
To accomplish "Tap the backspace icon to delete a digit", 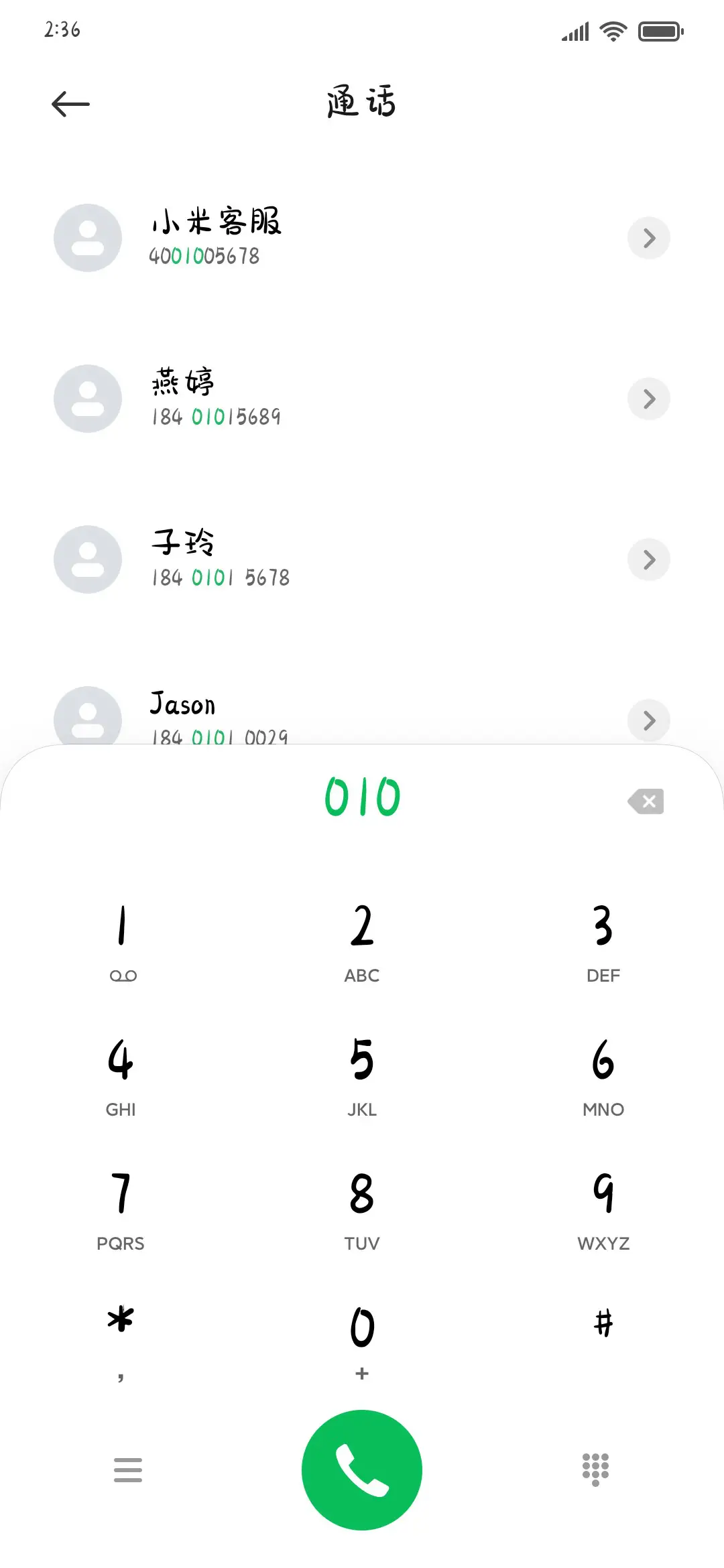I will click(646, 801).
